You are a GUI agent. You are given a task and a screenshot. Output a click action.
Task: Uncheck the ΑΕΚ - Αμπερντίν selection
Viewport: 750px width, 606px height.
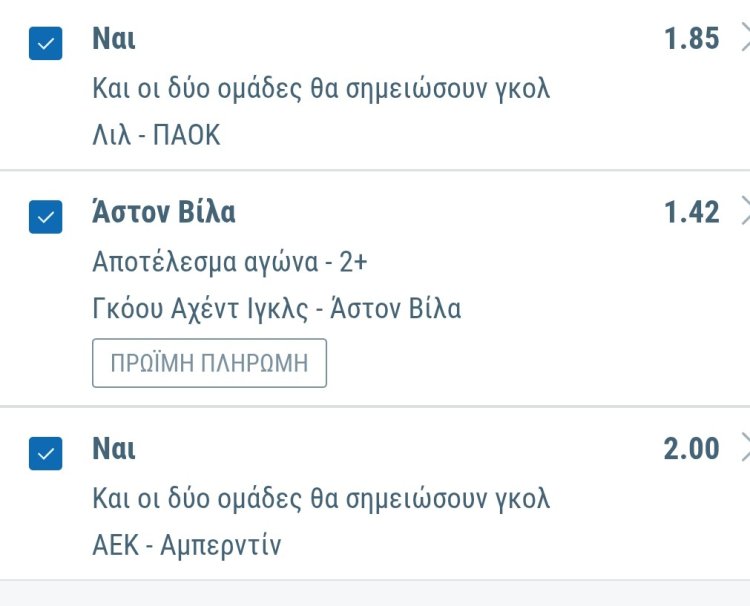coord(46,452)
